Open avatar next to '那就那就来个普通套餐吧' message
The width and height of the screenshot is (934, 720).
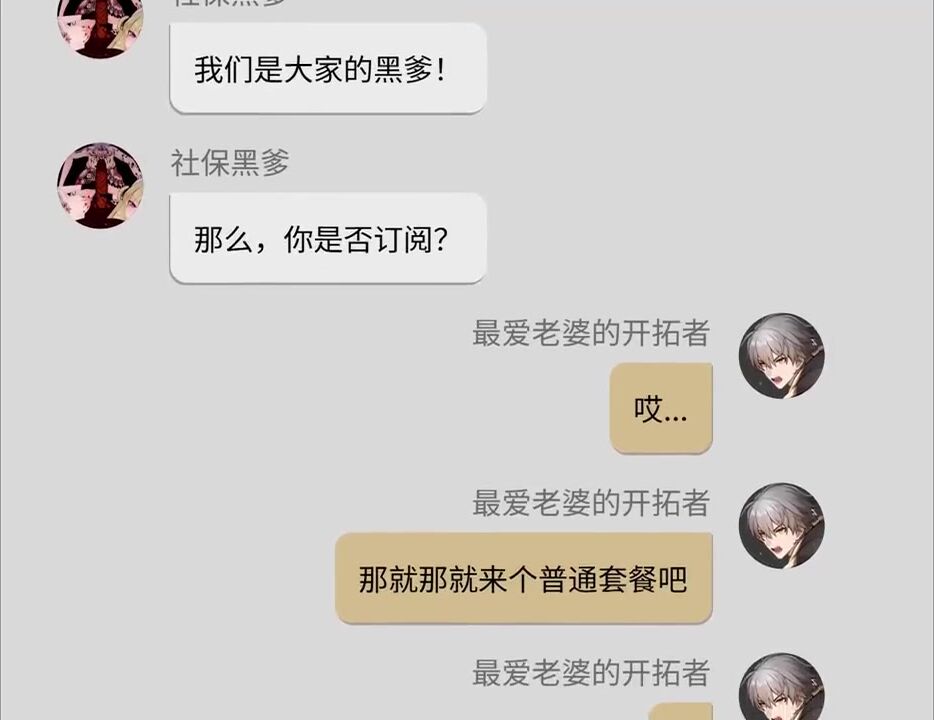(x=781, y=526)
